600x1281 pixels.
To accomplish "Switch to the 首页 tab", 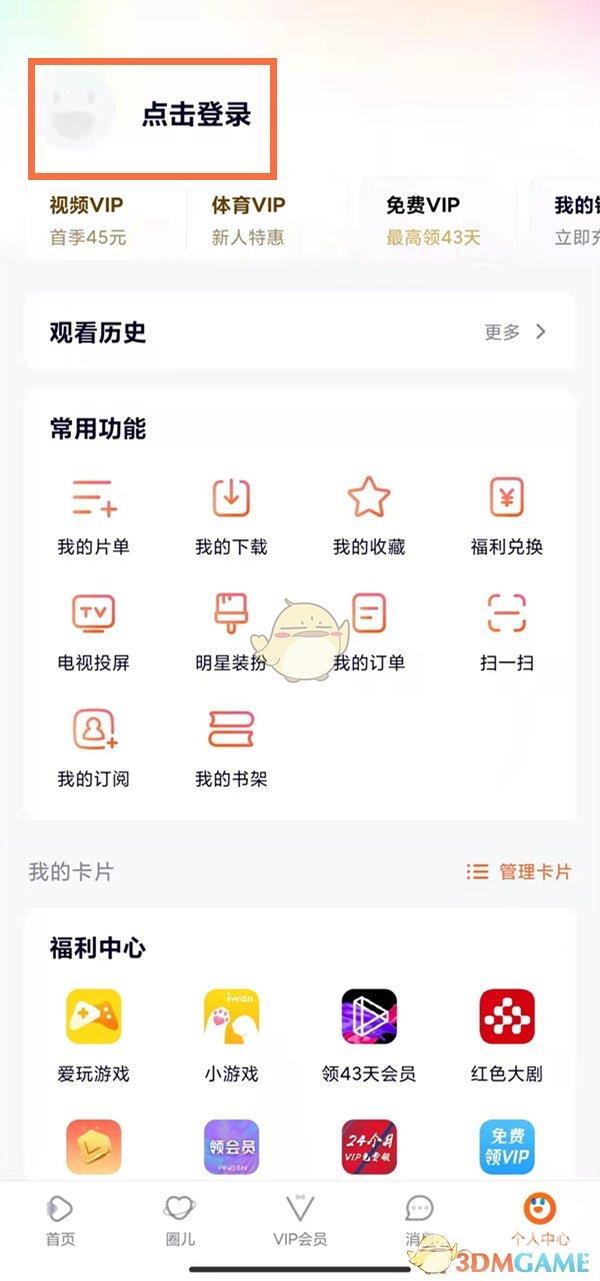I will 60,1221.
